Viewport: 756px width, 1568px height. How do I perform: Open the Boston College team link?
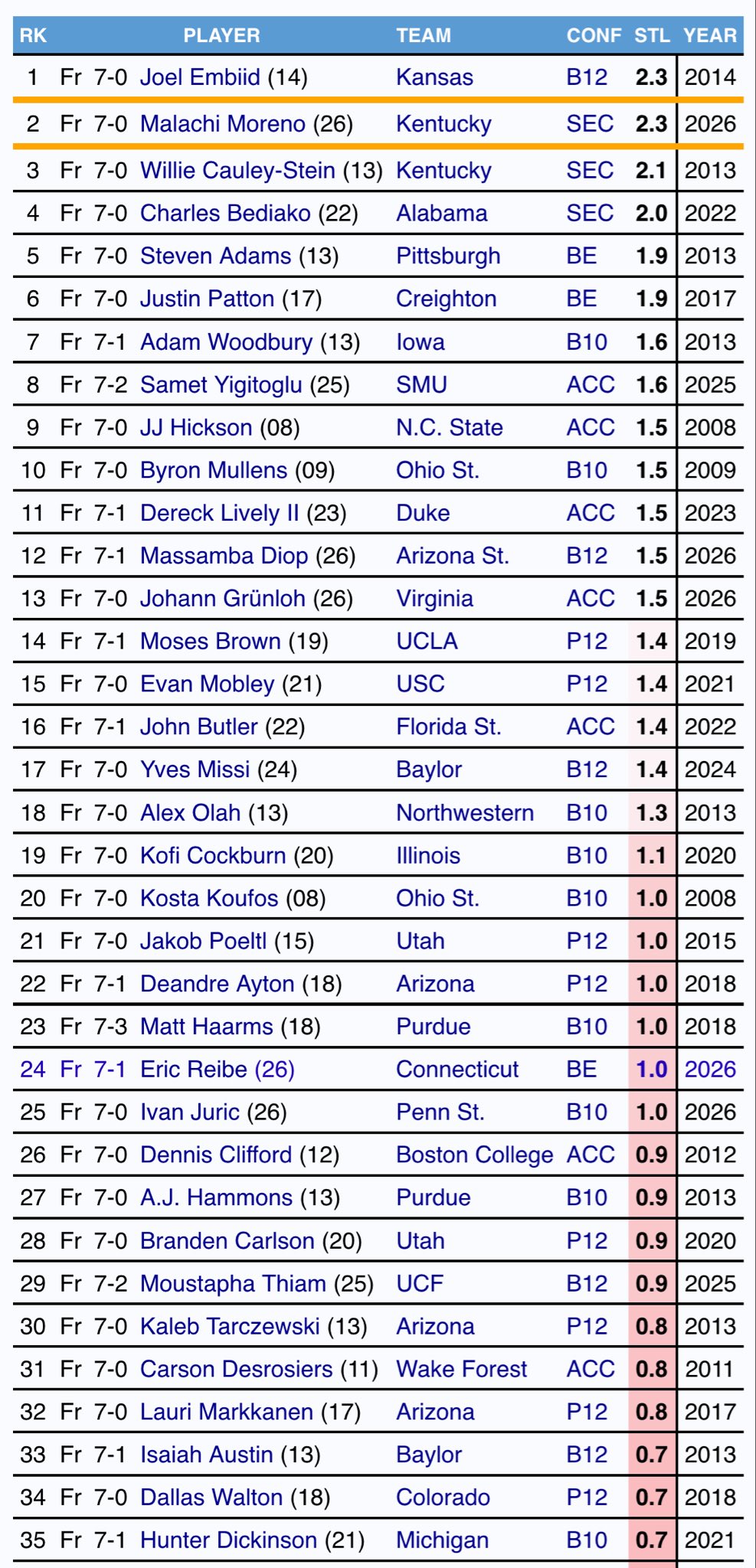[x=474, y=1155]
